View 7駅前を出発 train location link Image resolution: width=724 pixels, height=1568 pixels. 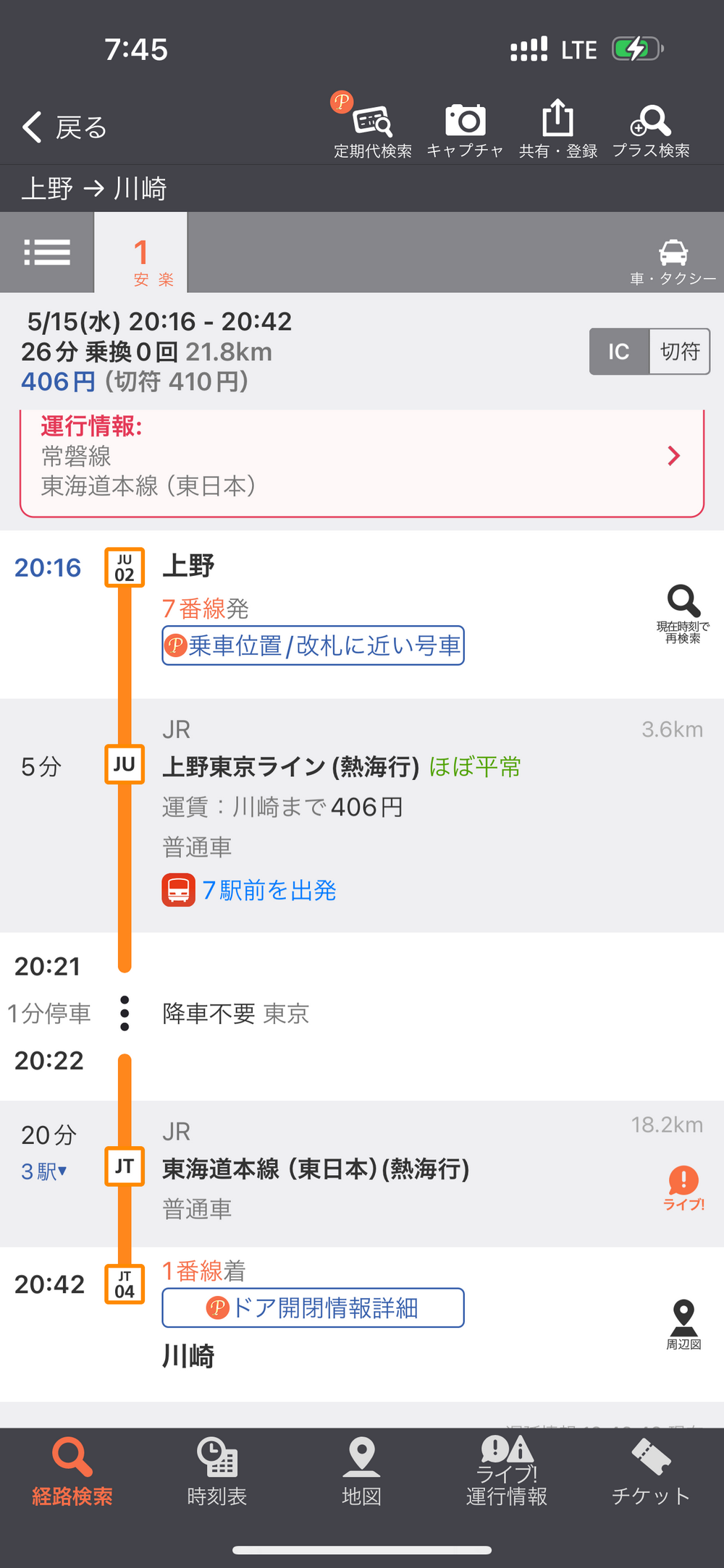tap(269, 890)
